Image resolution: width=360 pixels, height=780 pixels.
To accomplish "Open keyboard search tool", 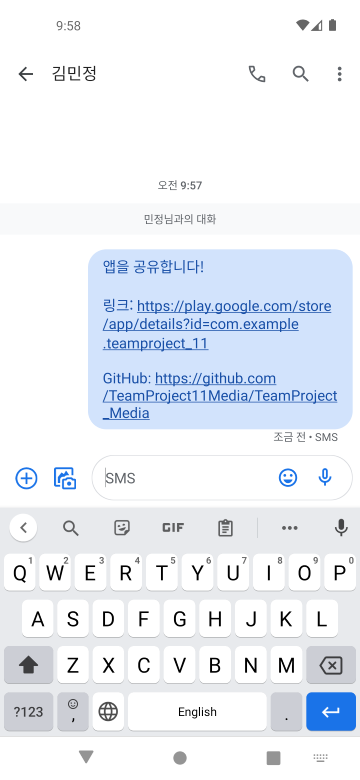I will click(71, 528).
